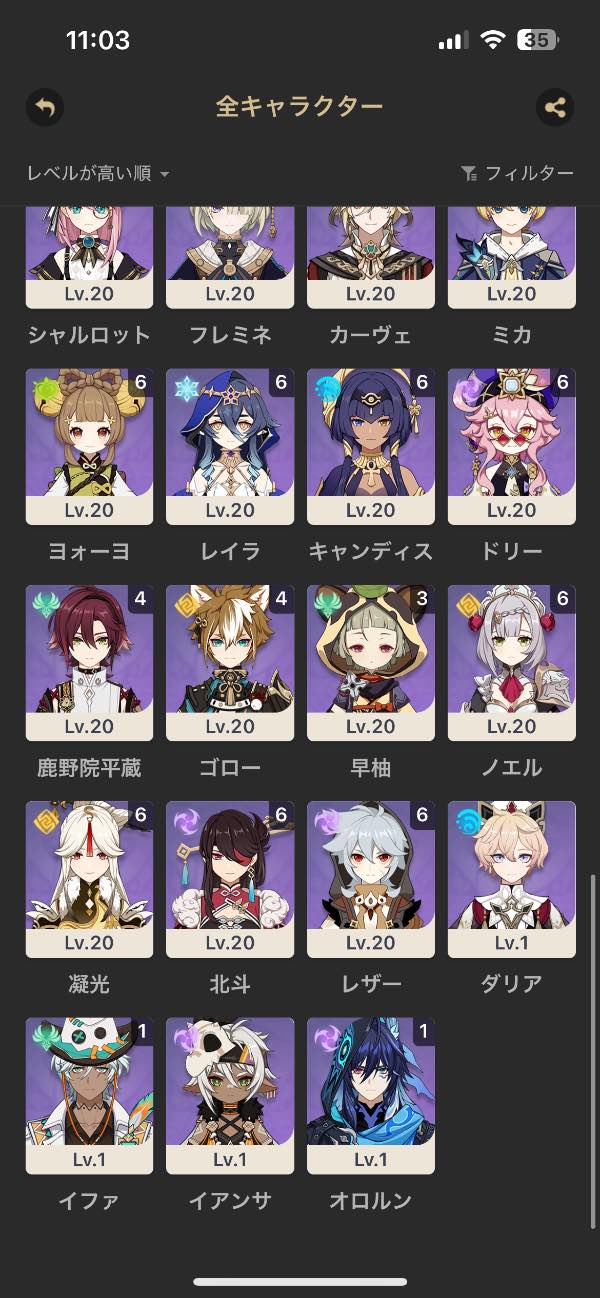This screenshot has width=600, height=1298.
Task: Open 鹿野院平蔵 character card
Action: coord(89,662)
